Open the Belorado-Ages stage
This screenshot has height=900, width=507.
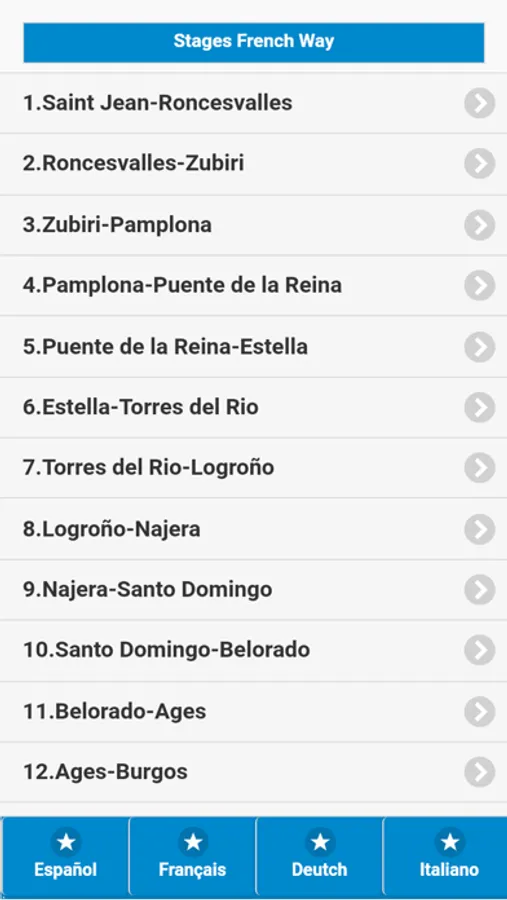pos(253,712)
